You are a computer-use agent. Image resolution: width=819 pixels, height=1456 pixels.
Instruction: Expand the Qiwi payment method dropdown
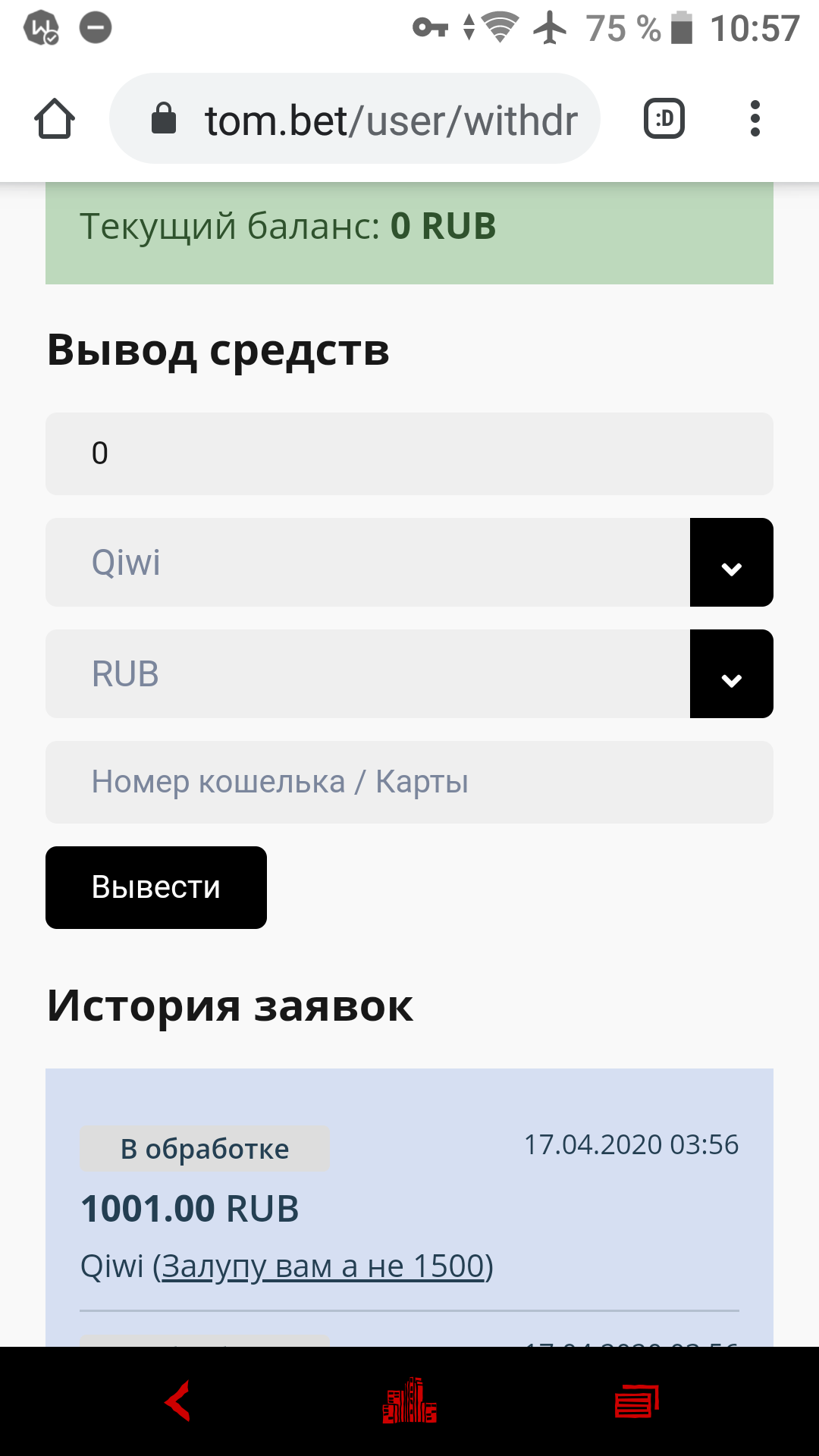409,562
